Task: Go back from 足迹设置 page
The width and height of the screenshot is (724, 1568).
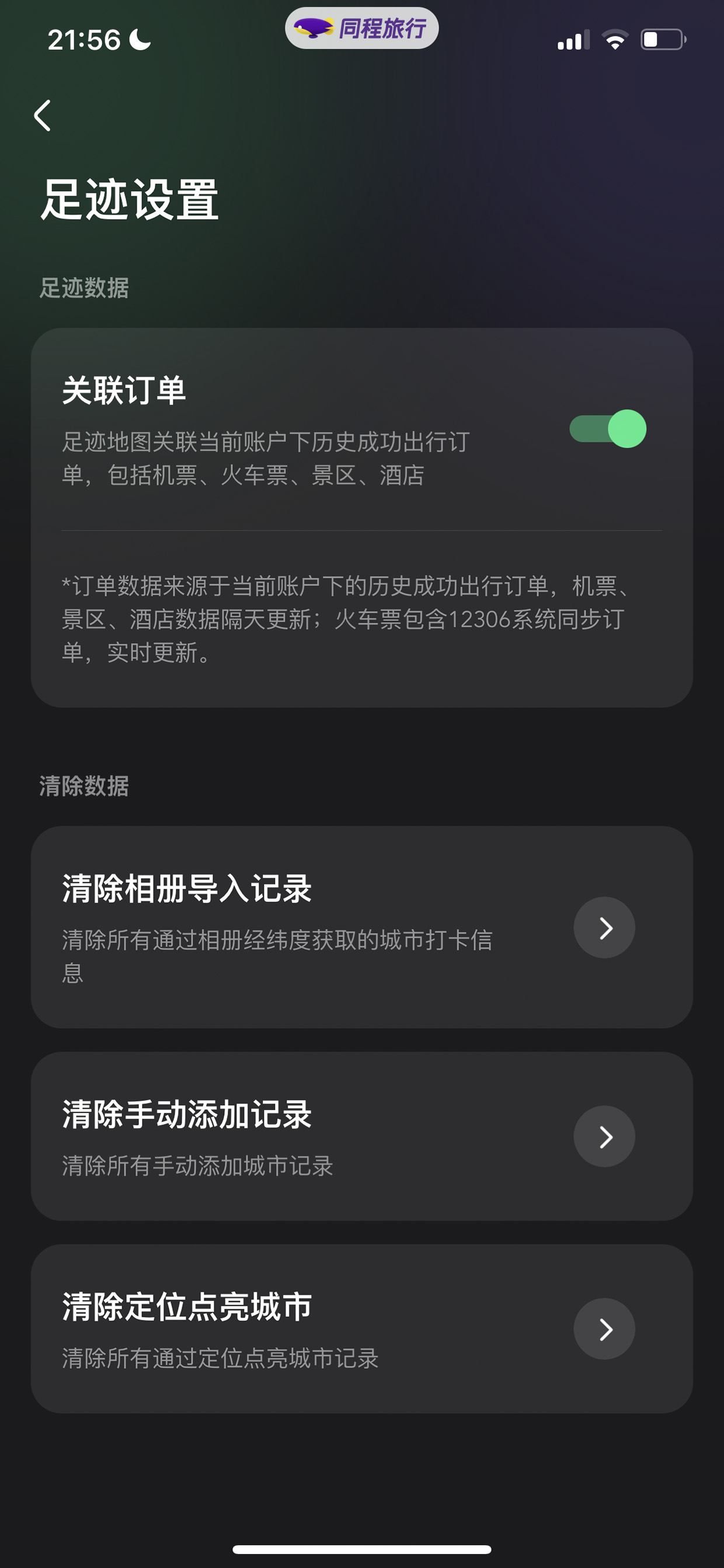Action: [42, 116]
